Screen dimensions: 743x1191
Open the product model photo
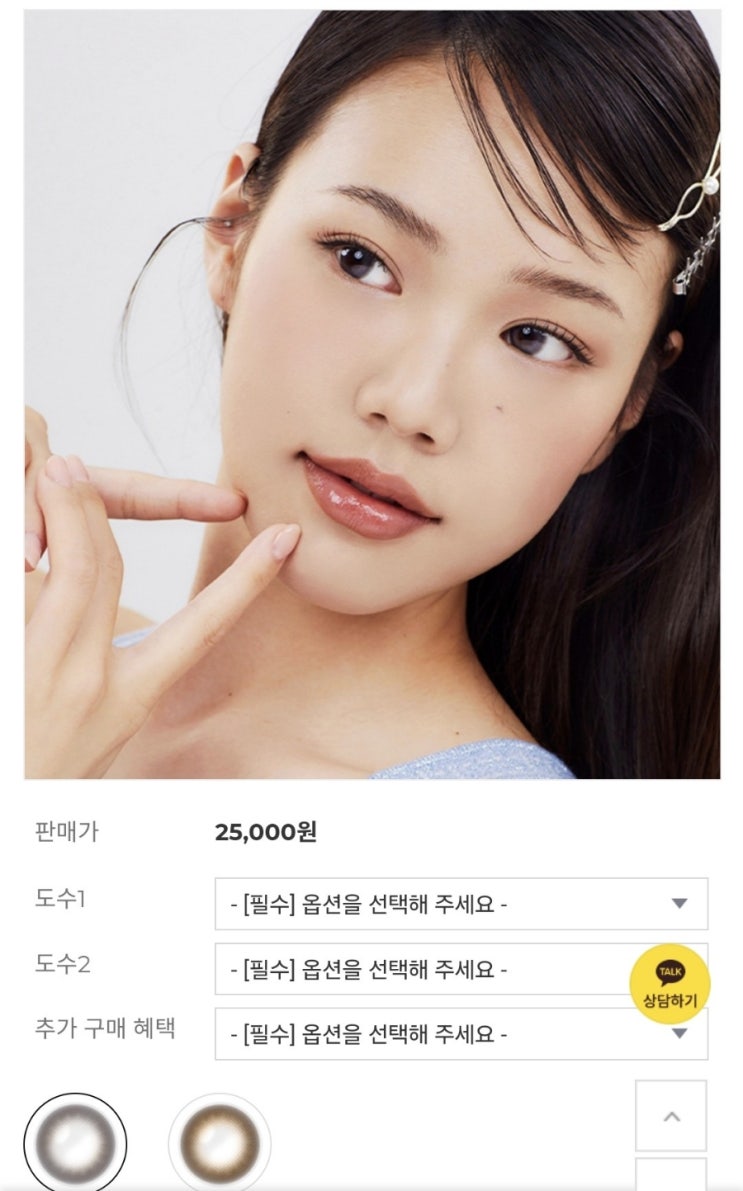click(x=372, y=394)
